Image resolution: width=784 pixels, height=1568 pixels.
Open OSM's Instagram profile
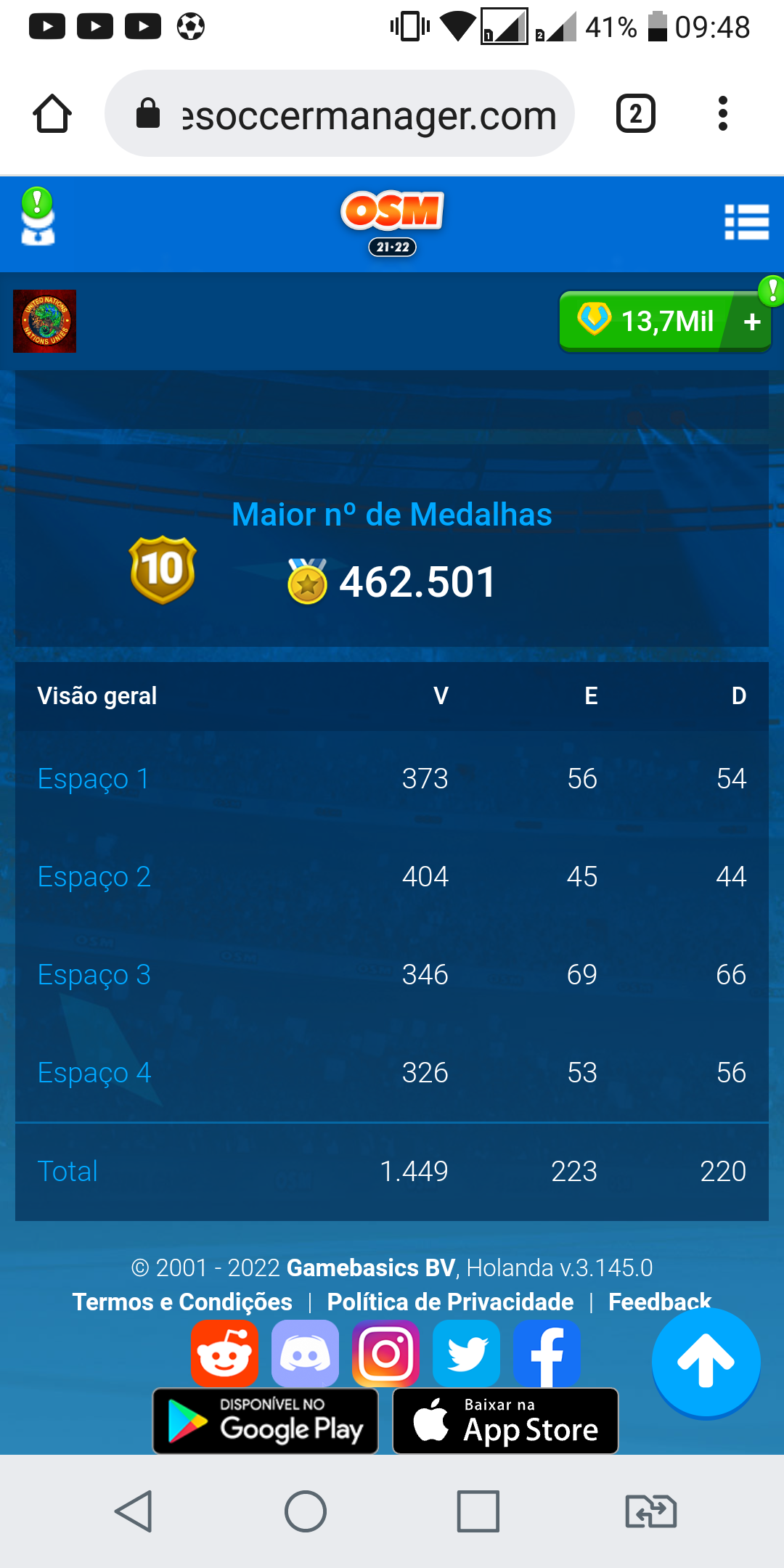(385, 1354)
